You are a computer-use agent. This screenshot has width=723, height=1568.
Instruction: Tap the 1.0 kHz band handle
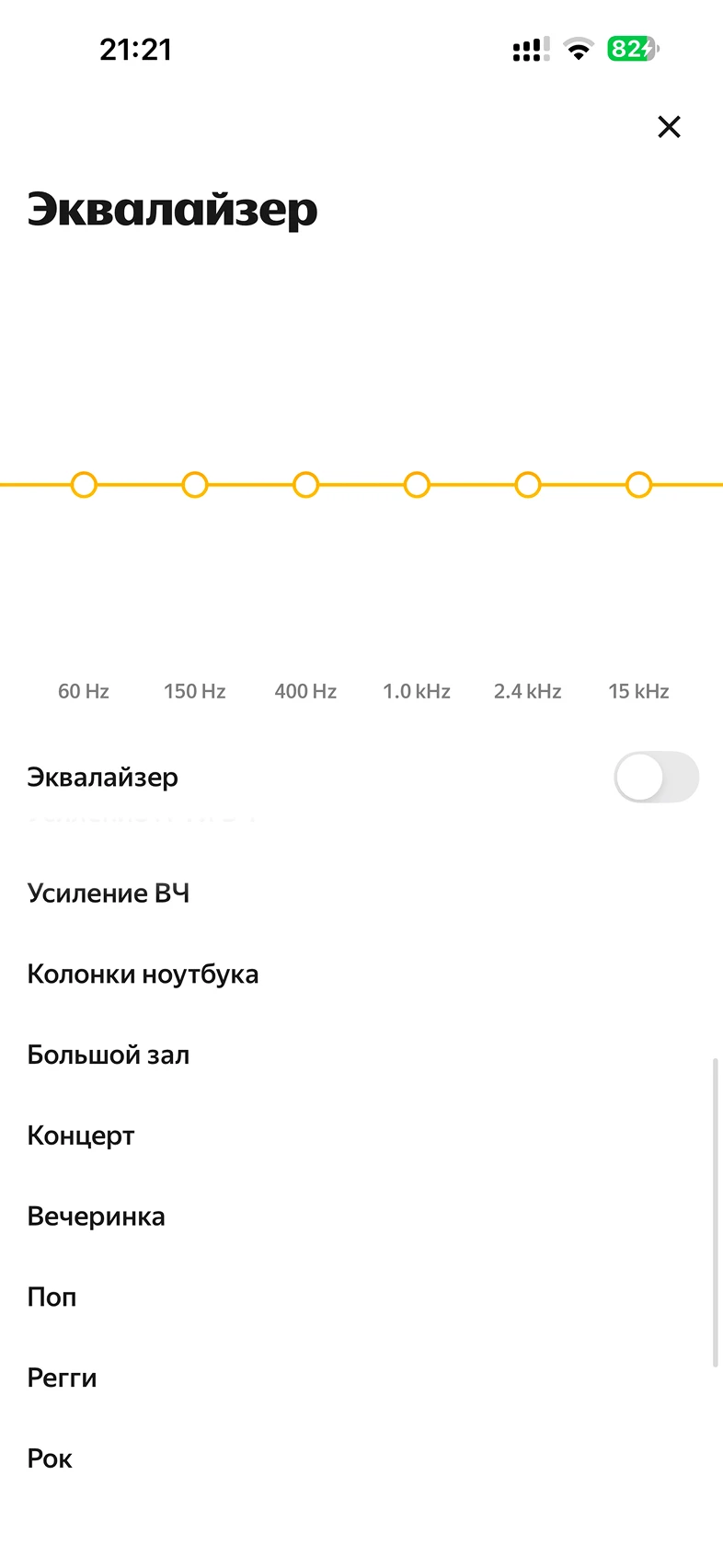(x=417, y=485)
